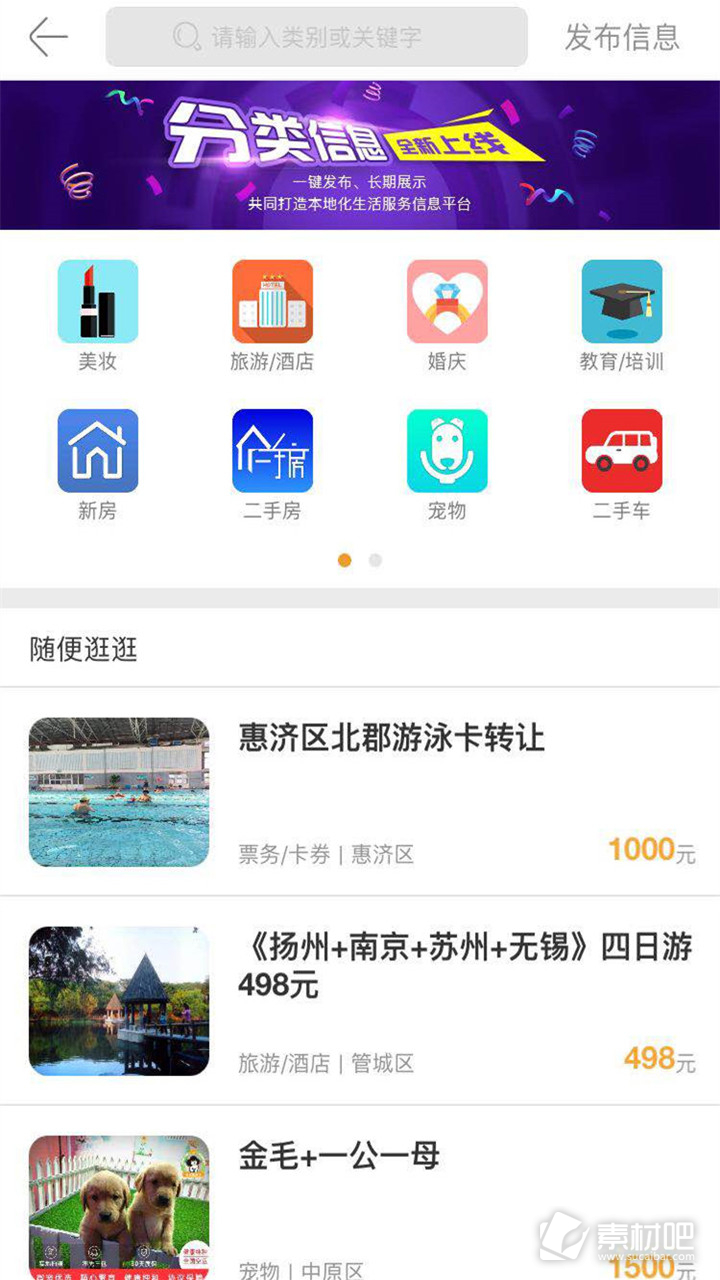Open the 惠济区北郡游泳卡转让 listing
Image resolution: width=720 pixels, height=1280 pixels.
pos(391,739)
